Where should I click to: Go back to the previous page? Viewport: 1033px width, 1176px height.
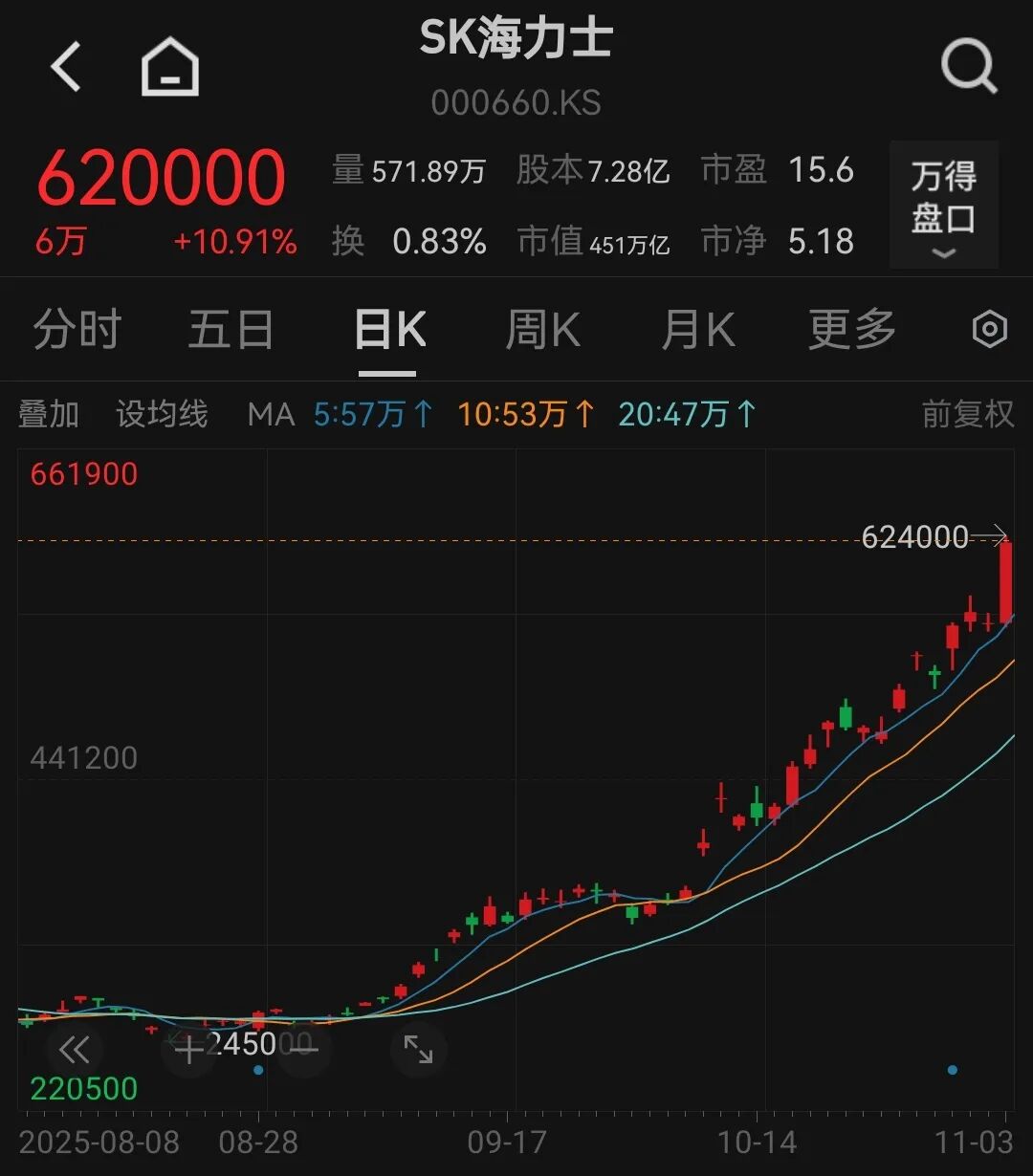point(66,68)
